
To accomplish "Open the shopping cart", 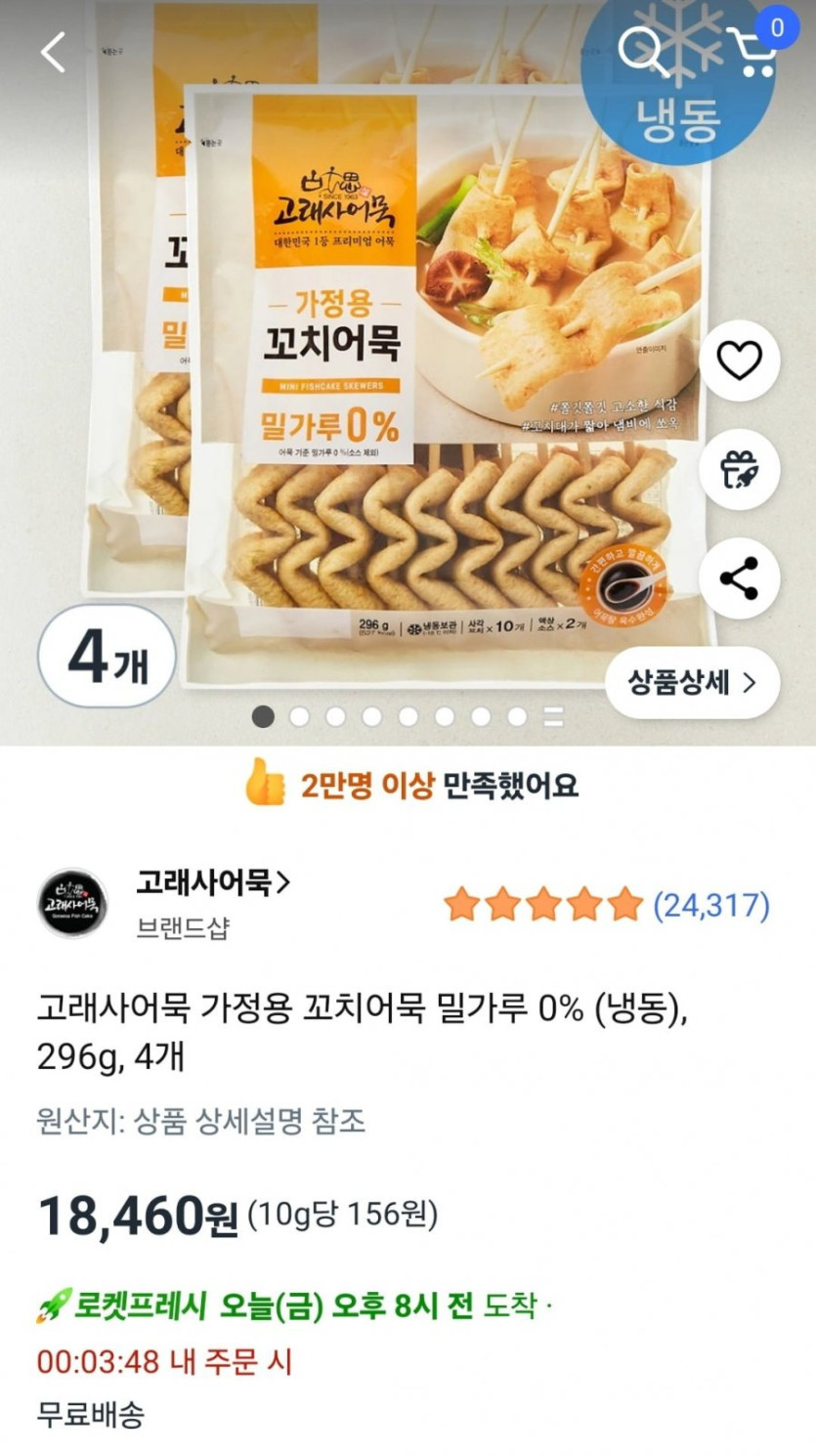I will (754, 49).
